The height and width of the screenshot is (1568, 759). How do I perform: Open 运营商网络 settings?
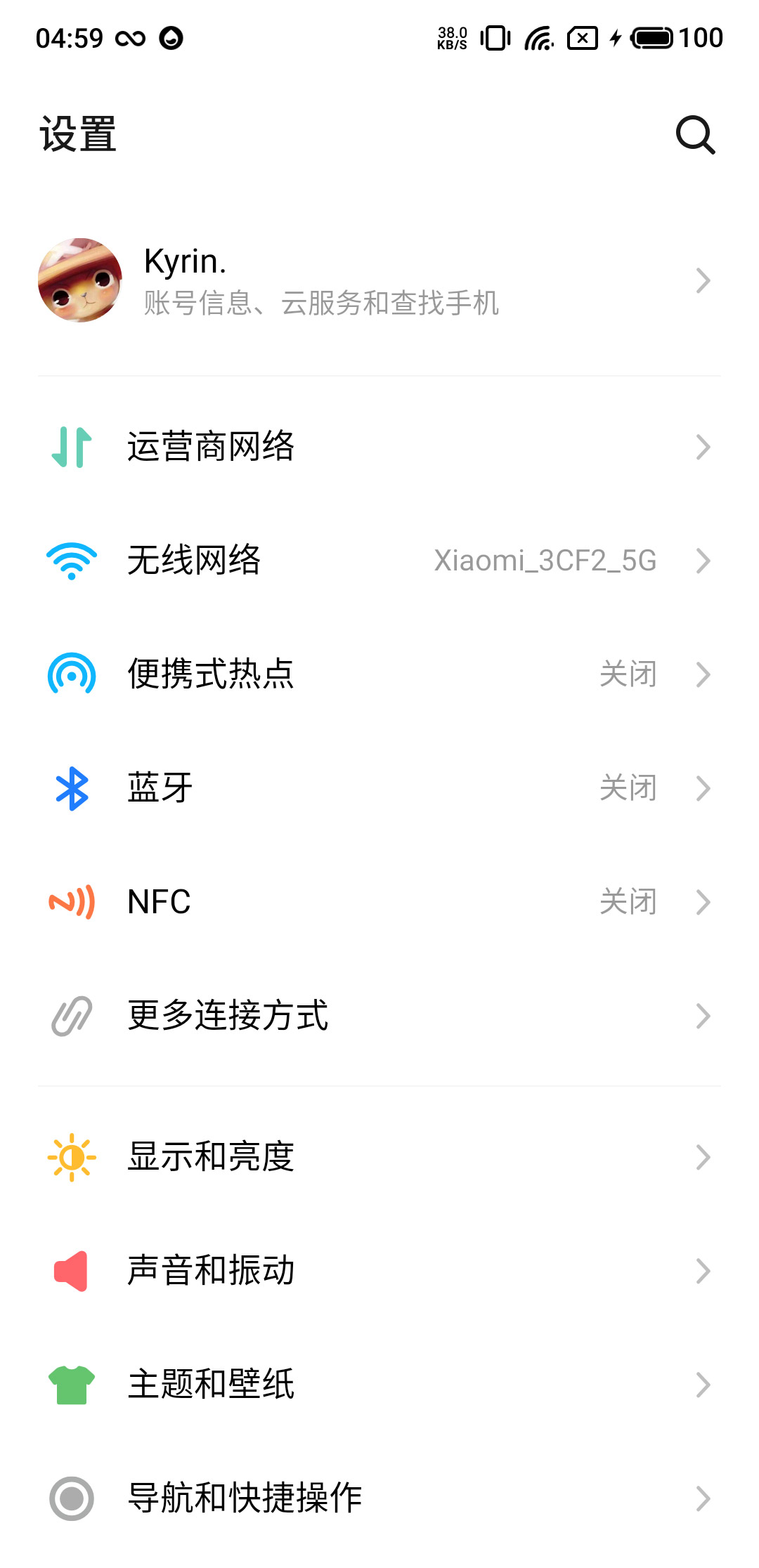[x=379, y=447]
